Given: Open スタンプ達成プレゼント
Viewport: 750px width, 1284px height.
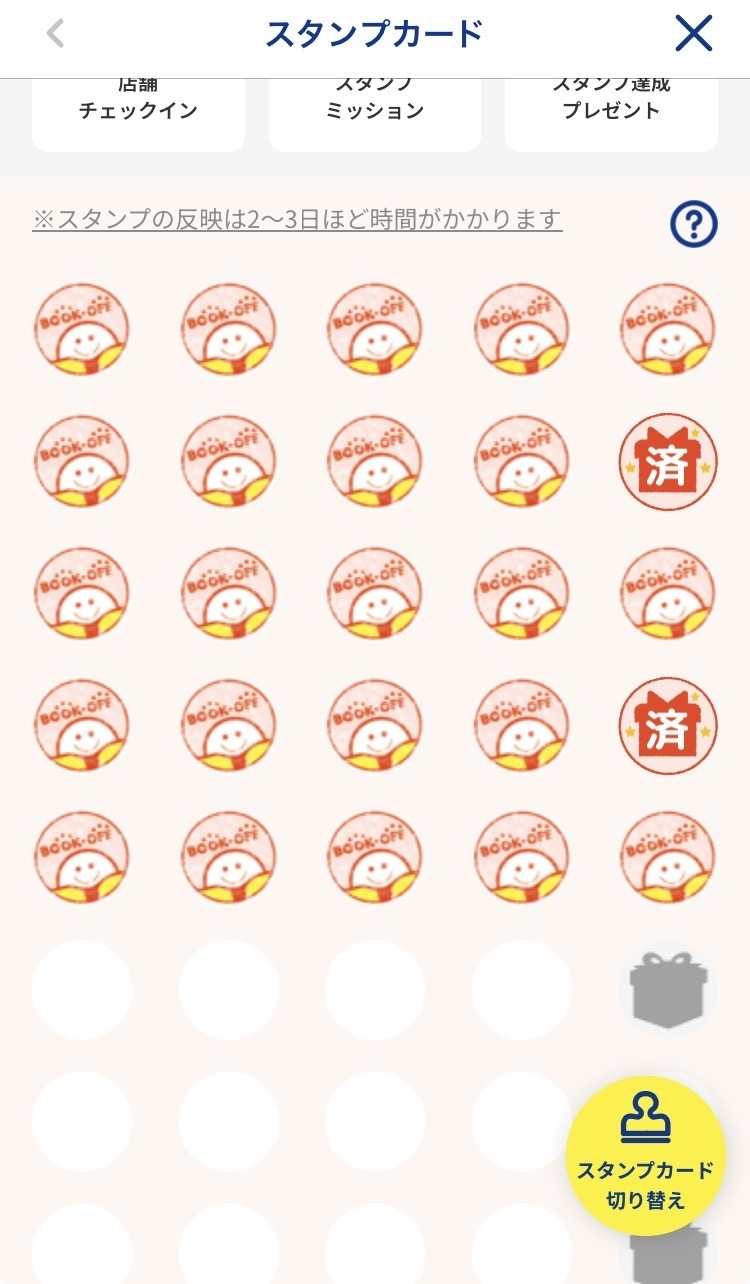Looking at the screenshot, I should click(x=611, y=111).
